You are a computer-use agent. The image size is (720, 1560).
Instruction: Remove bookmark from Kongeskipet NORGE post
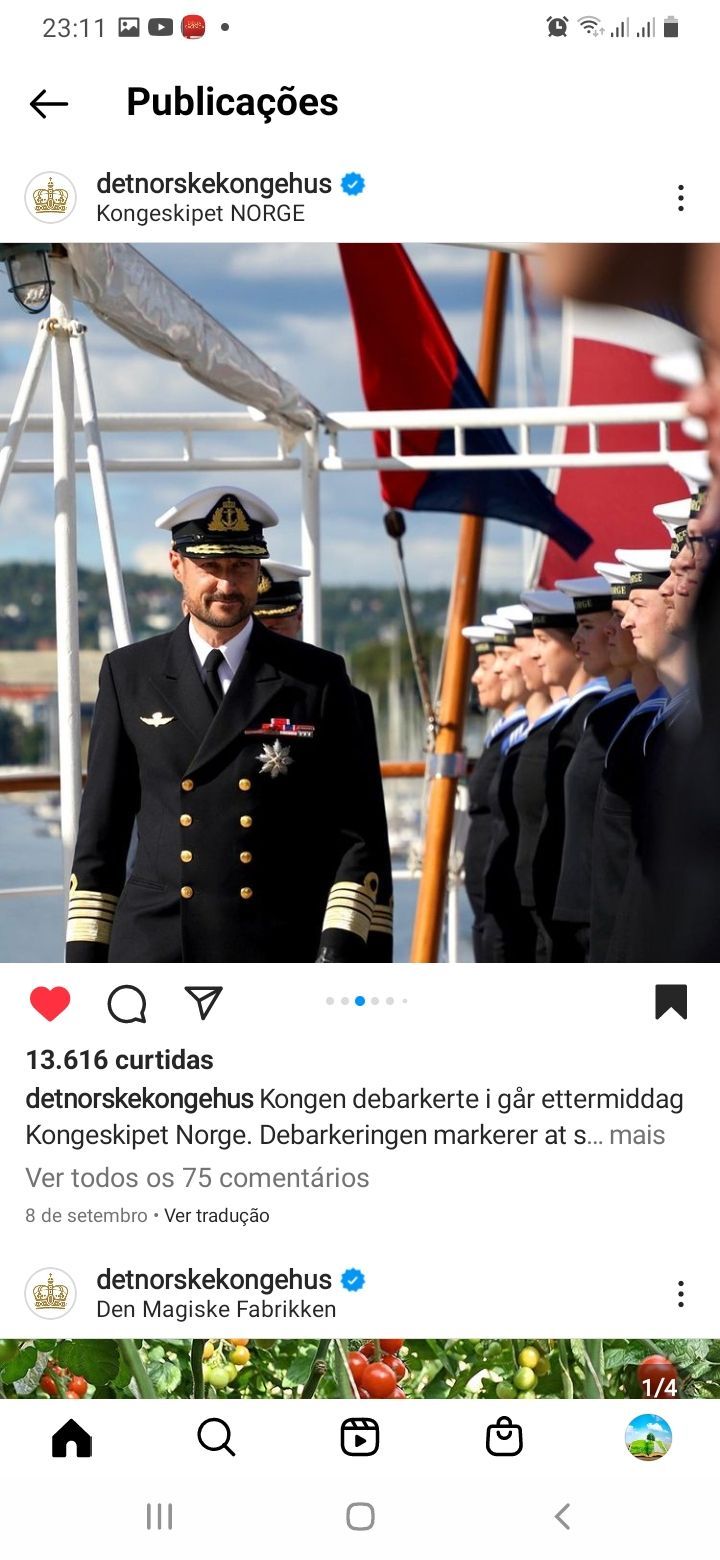point(671,1002)
